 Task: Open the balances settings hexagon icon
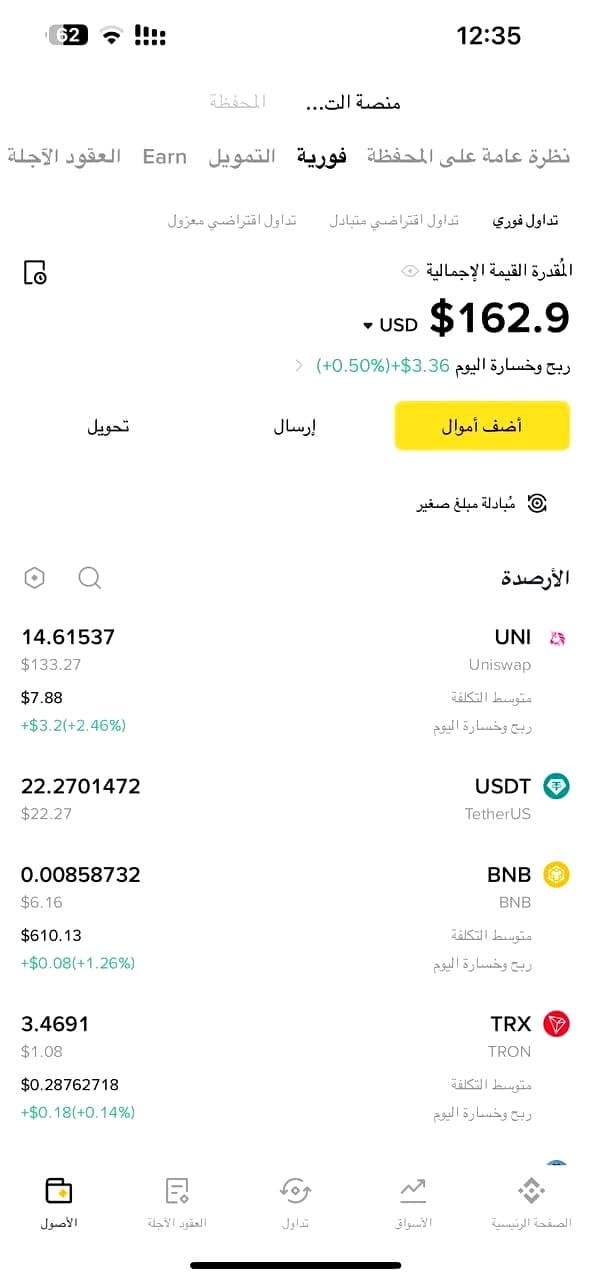coord(35,578)
